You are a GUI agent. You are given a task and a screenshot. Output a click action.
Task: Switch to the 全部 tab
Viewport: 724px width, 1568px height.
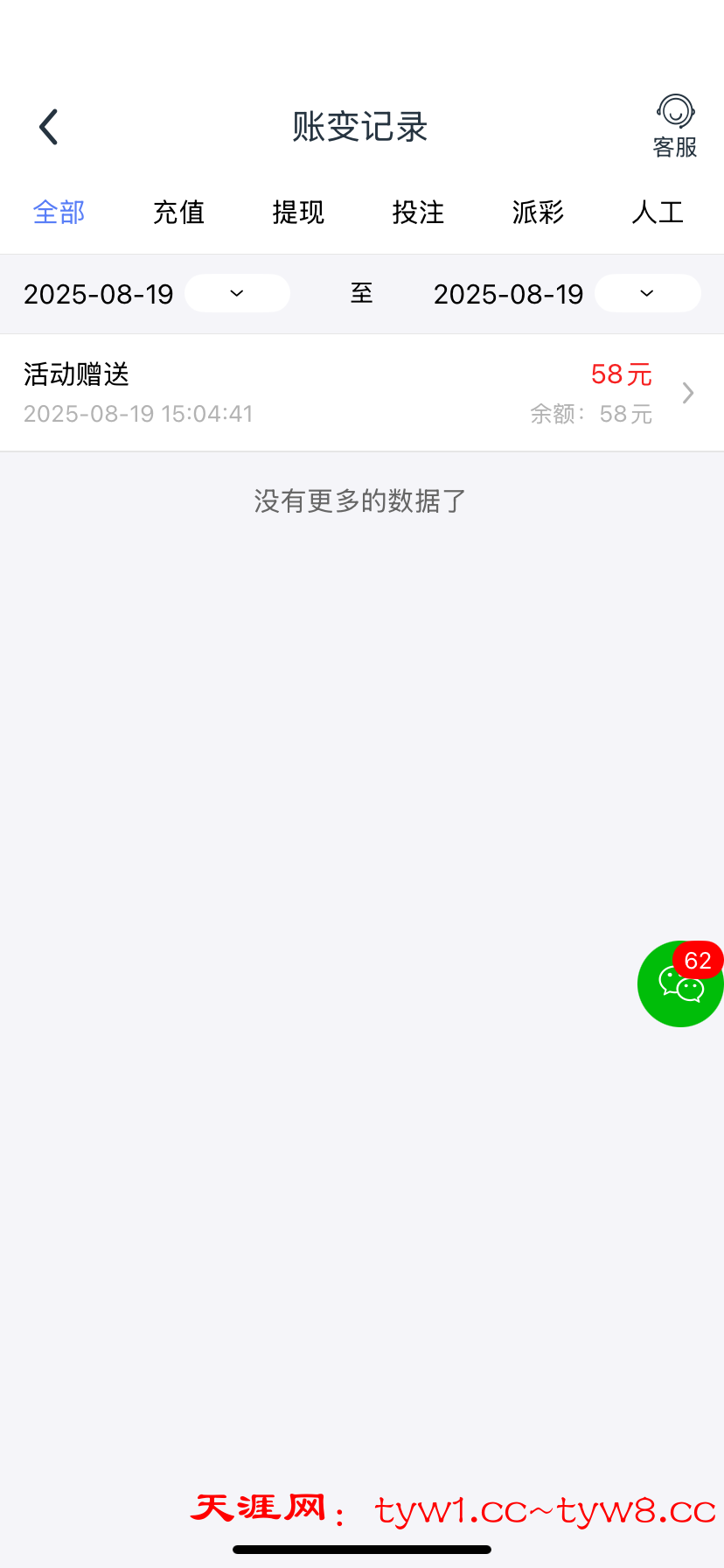click(x=59, y=213)
